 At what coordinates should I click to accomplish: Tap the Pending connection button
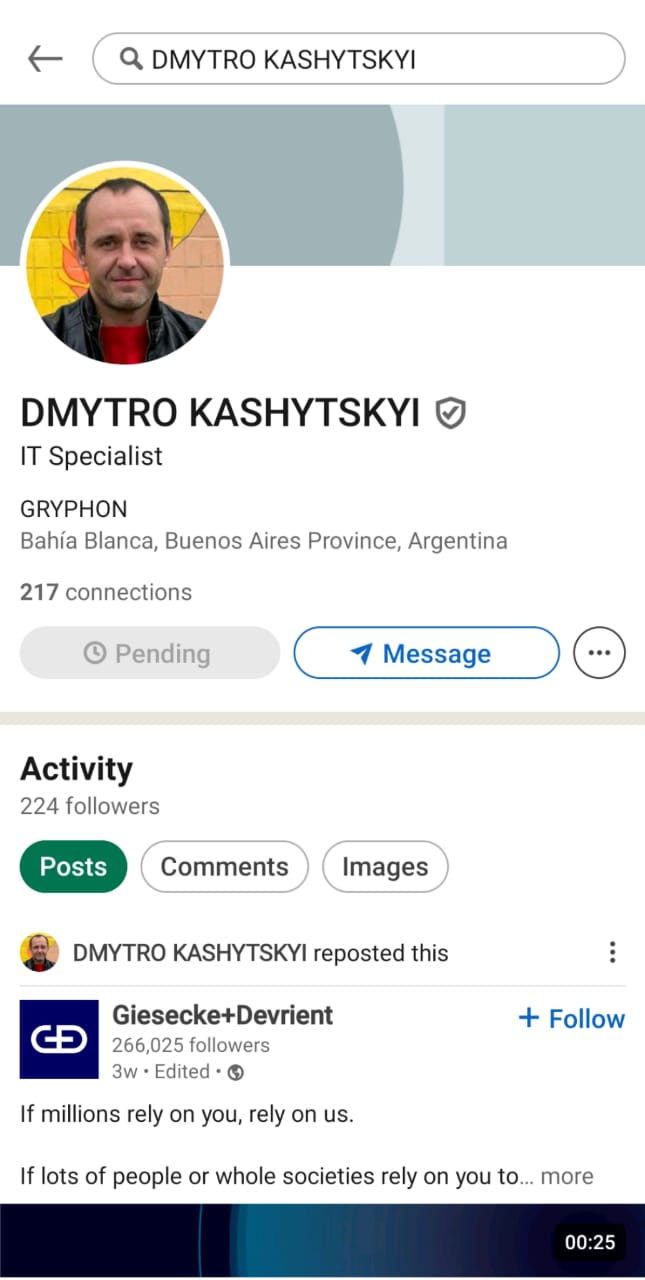150,653
